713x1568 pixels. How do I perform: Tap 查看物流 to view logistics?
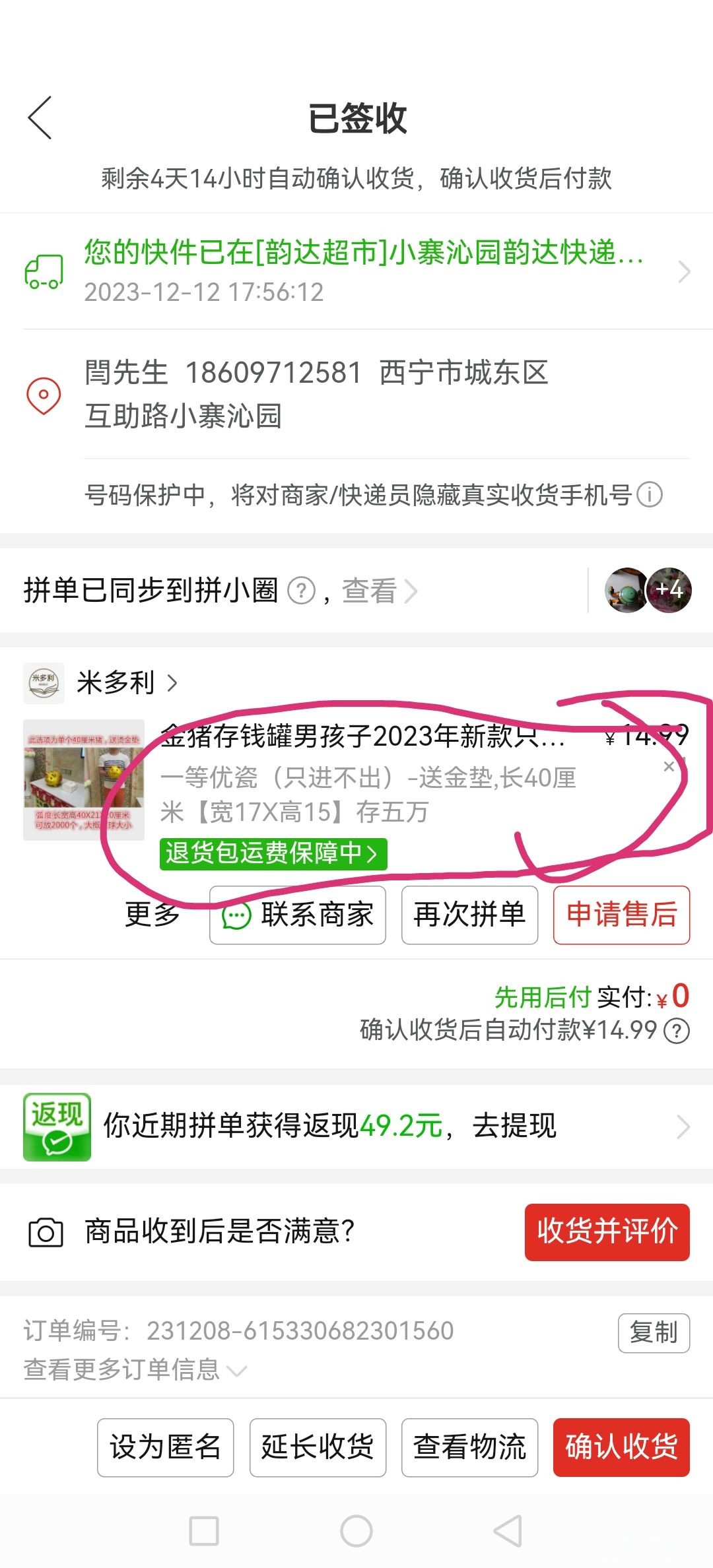[x=469, y=1447]
